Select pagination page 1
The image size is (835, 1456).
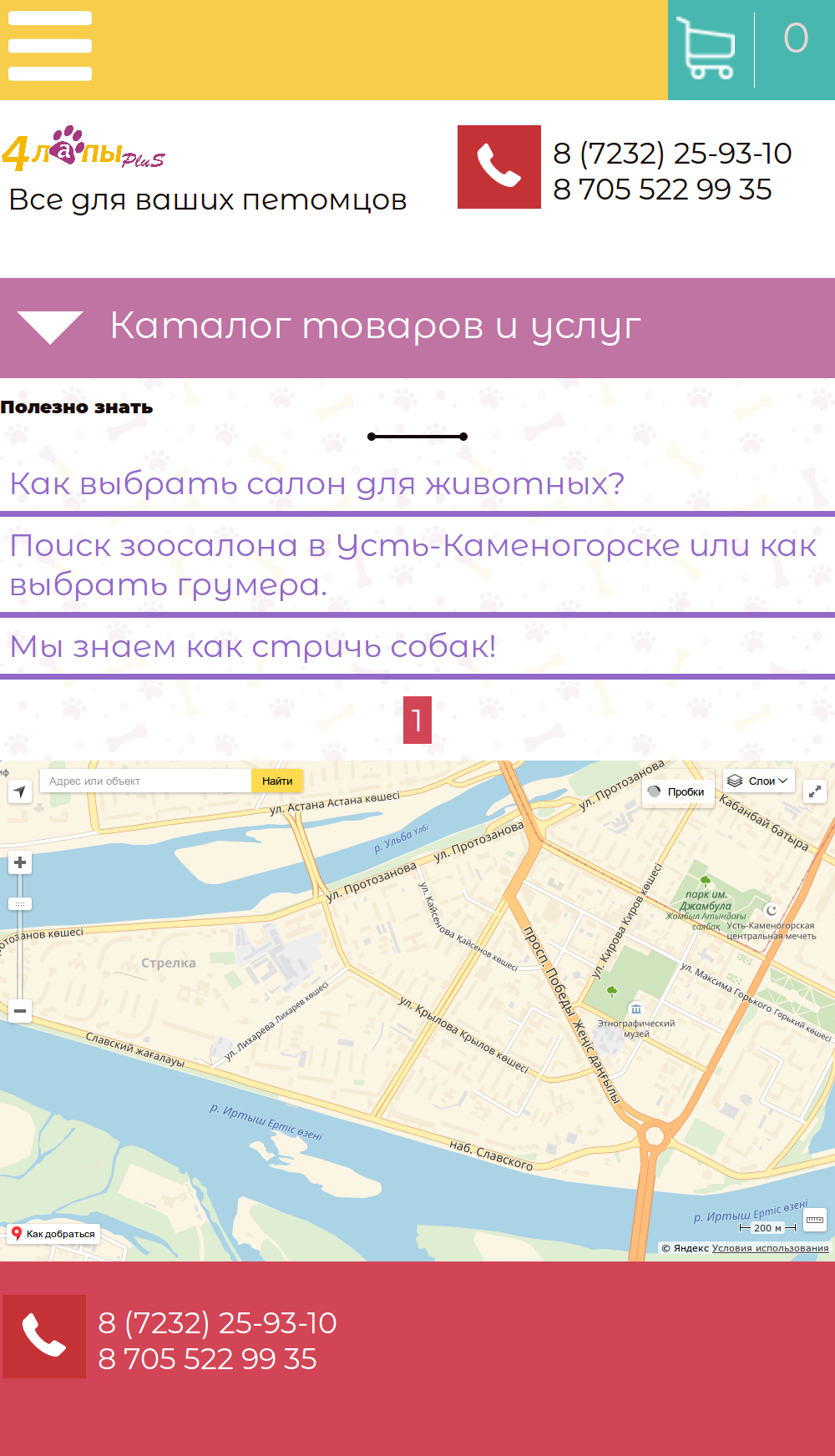[x=417, y=720]
